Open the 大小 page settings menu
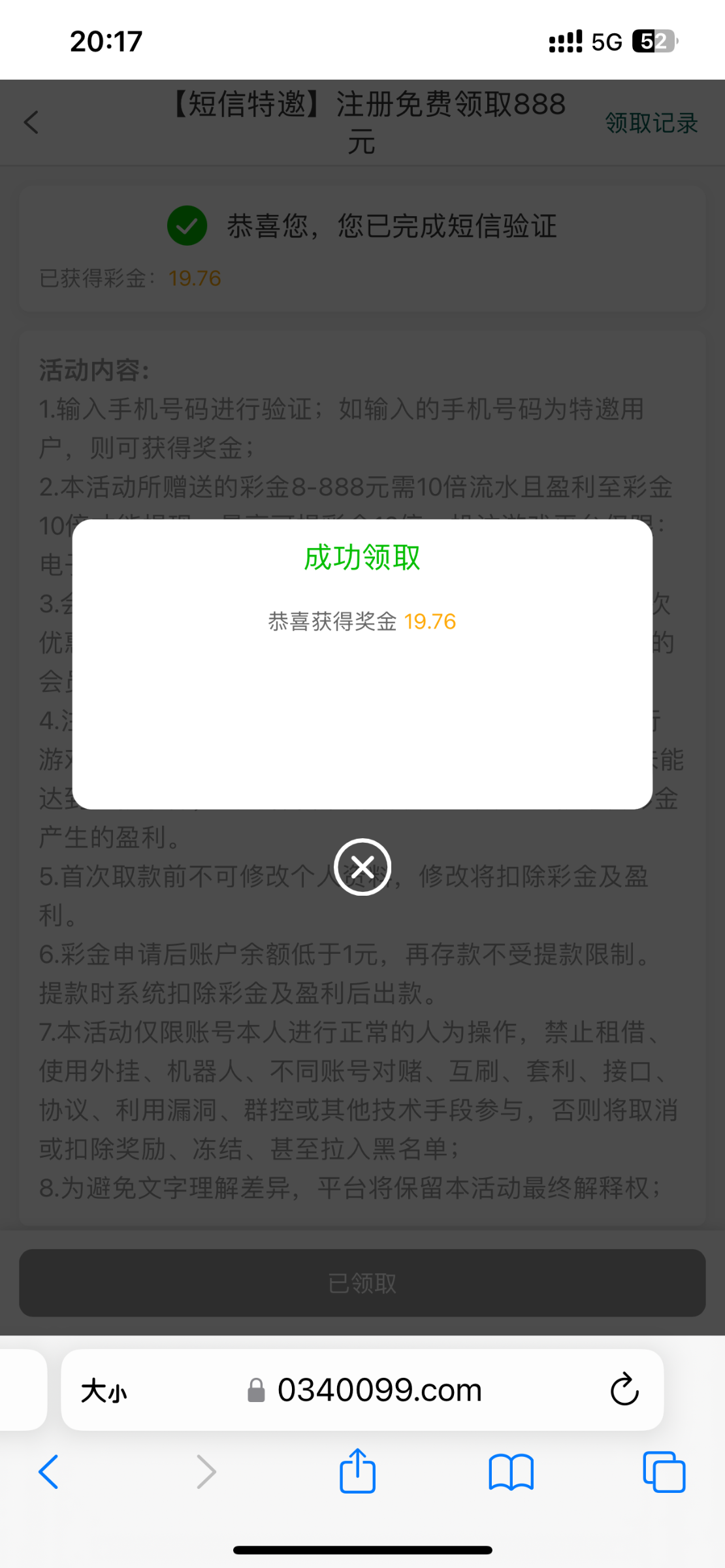Screen dimensions: 725x1568 coord(104,1390)
